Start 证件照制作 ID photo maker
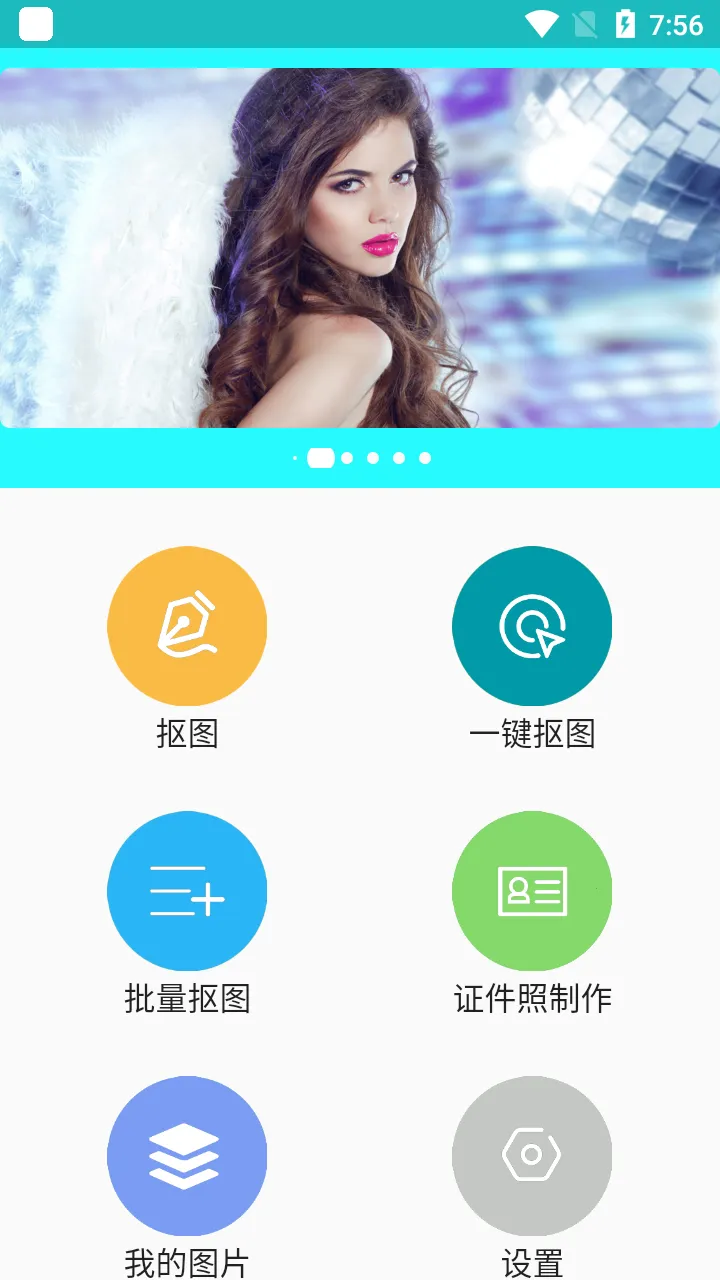 (x=532, y=891)
